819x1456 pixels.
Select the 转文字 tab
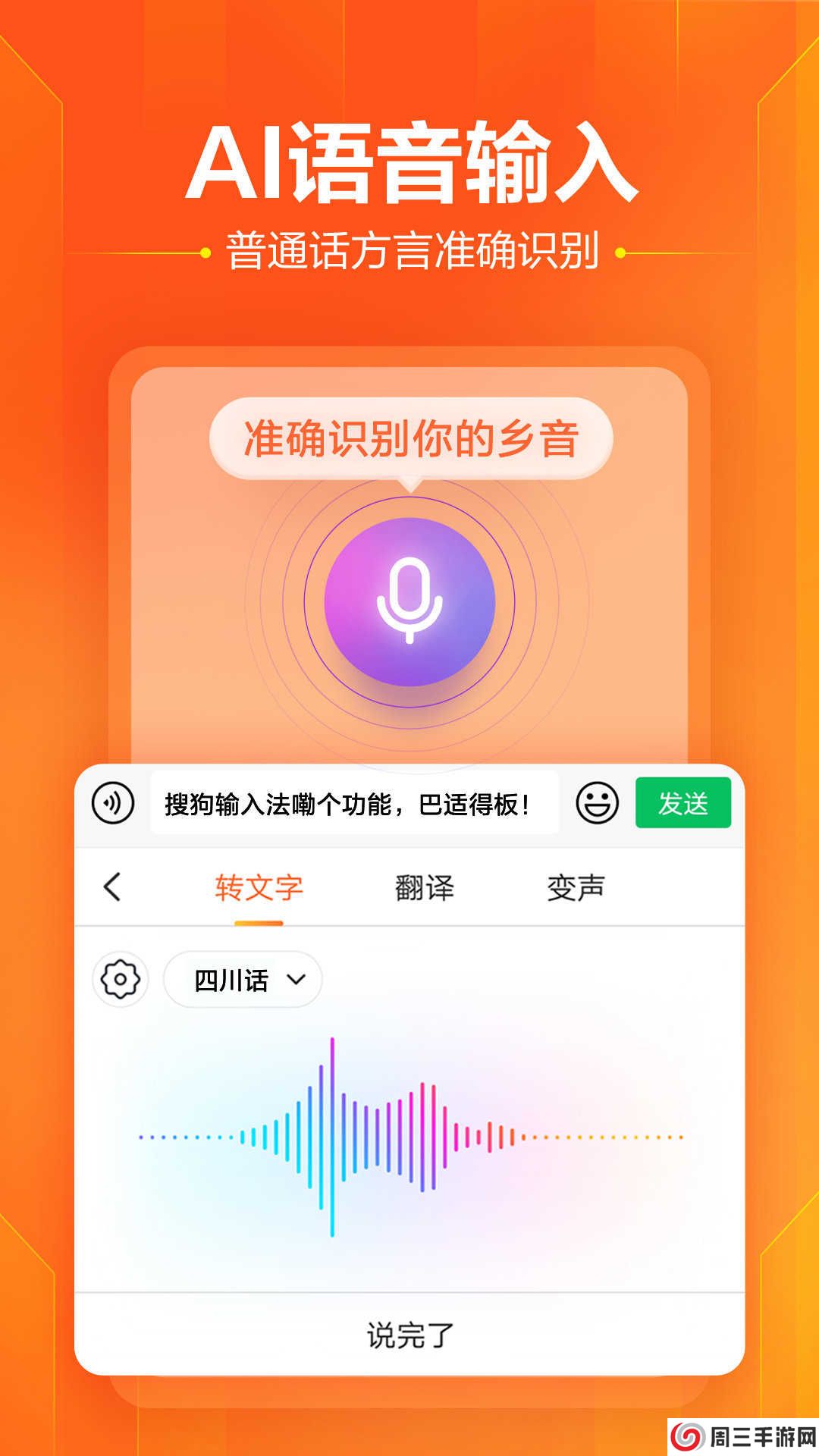pos(259,887)
